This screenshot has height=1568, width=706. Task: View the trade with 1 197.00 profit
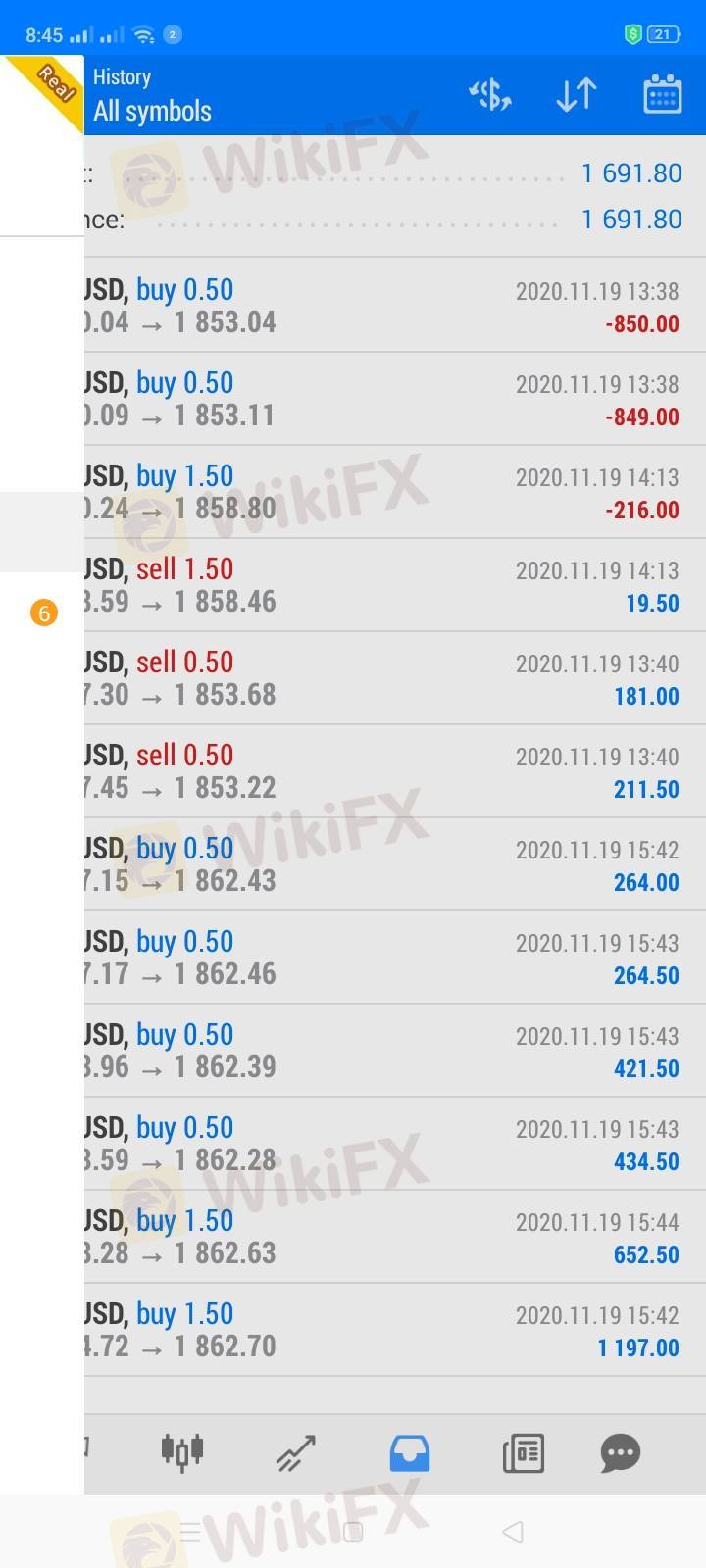click(392, 1331)
